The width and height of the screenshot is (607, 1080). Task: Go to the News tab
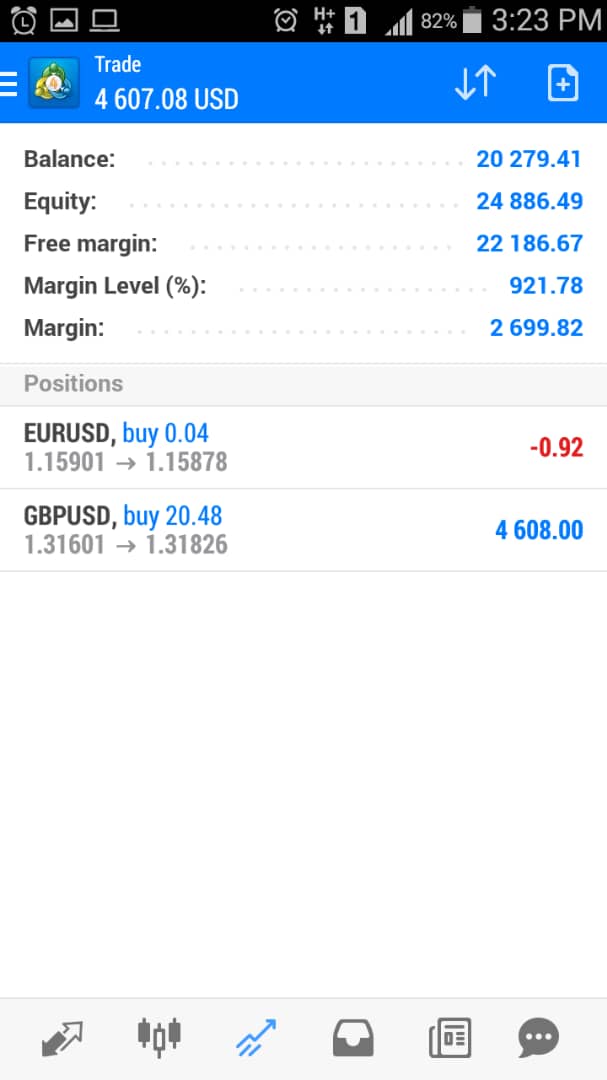(x=450, y=1037)
